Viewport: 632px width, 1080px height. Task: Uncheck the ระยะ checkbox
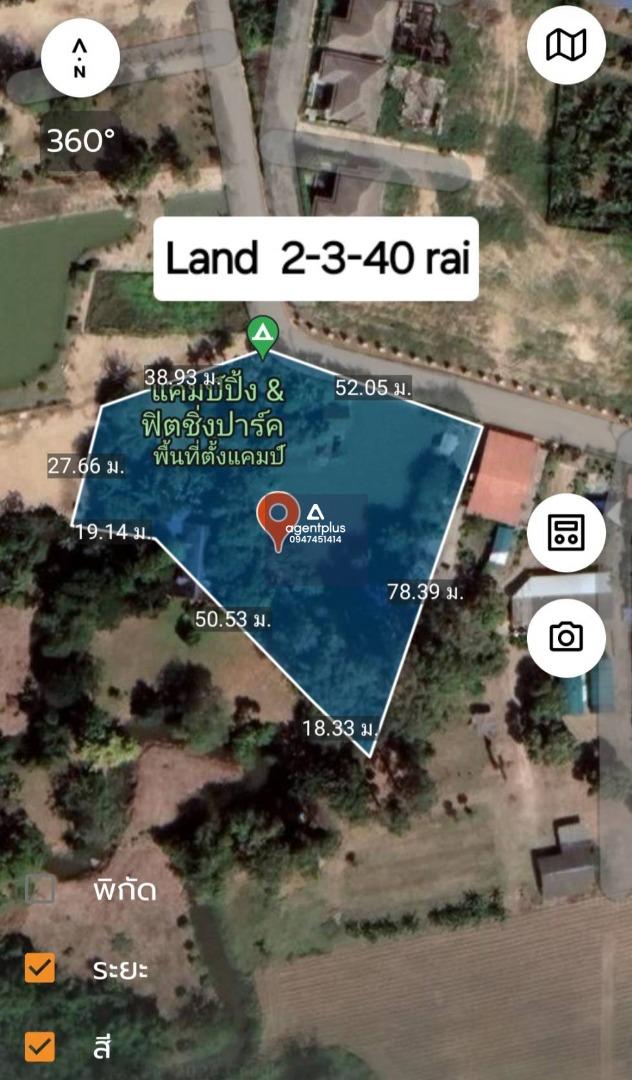[x=40, y=968]
